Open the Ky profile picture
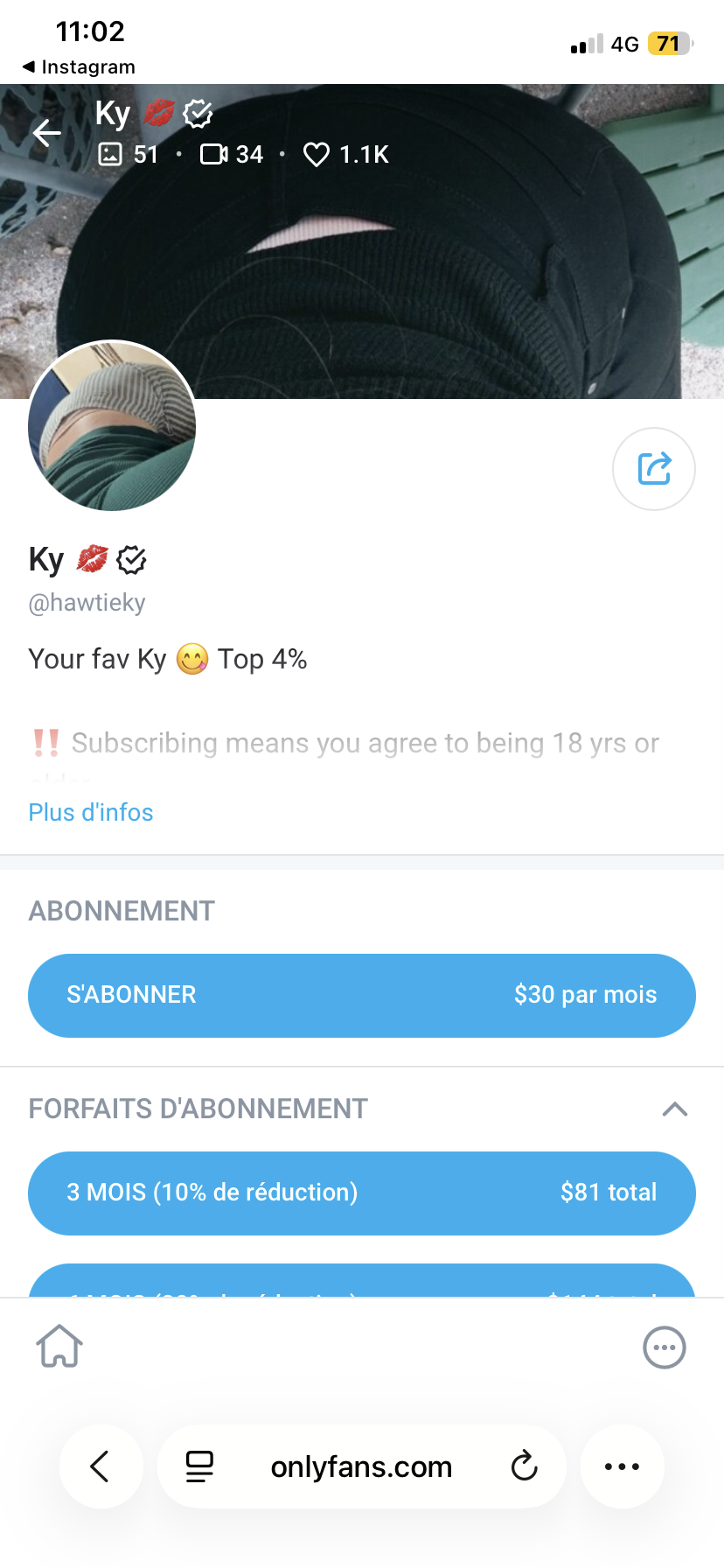Screen dimensions: 724x1568 coord(112,426)
